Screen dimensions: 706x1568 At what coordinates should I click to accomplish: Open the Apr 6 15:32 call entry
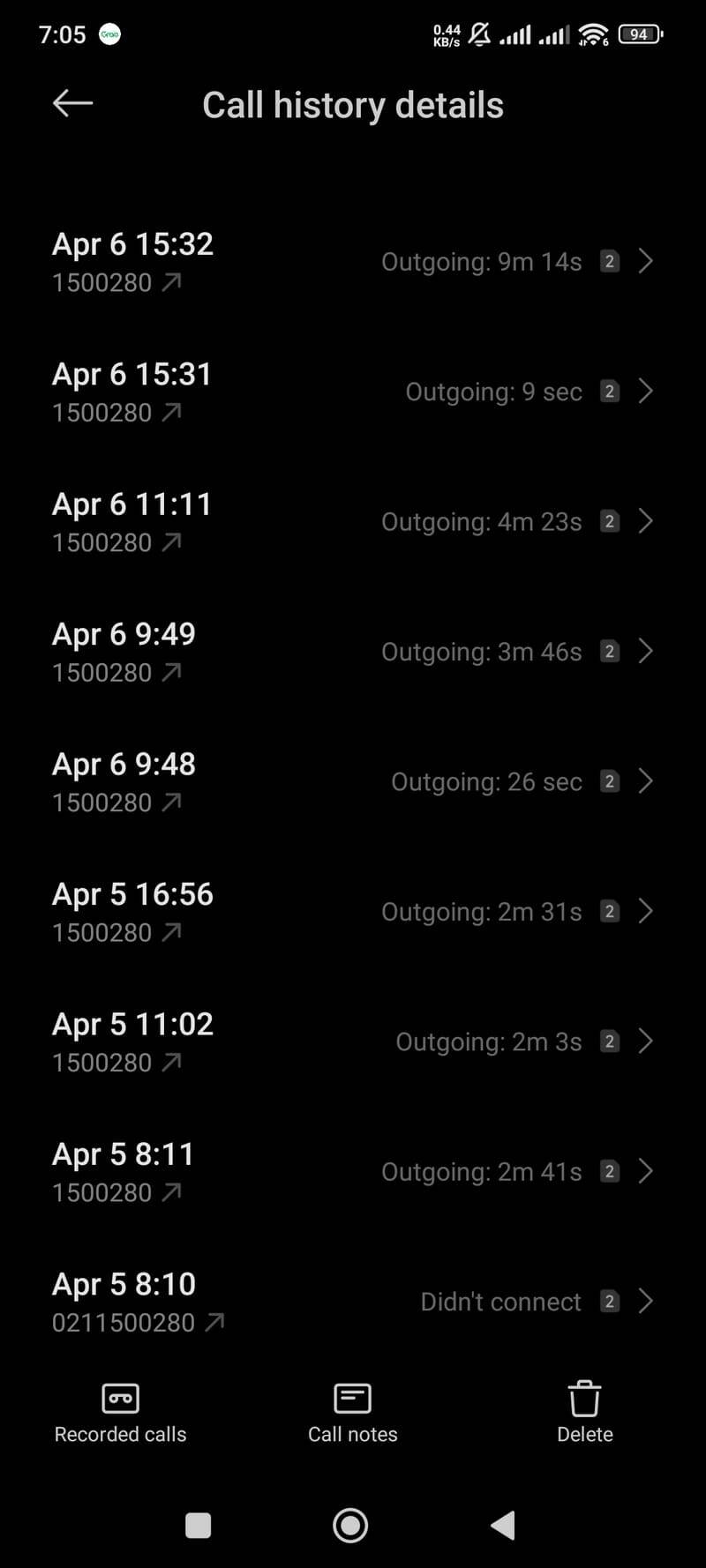353,262
